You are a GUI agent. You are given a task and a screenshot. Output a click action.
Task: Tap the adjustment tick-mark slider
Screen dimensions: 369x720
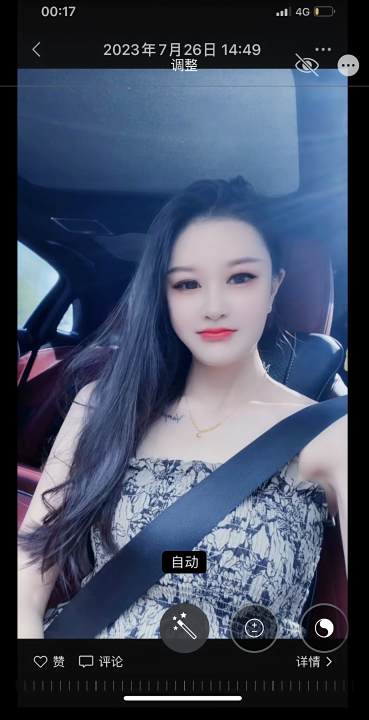184,686
